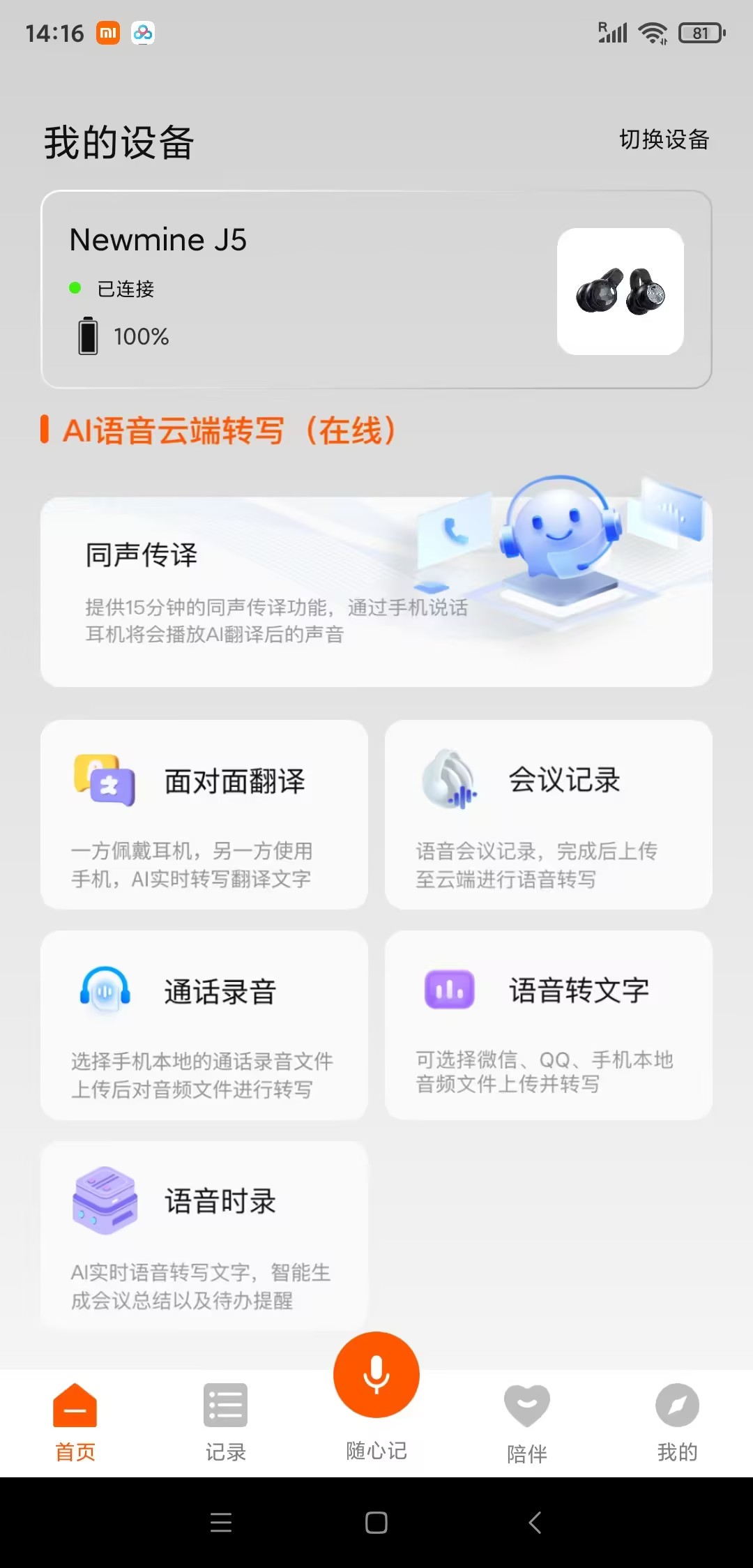Tap the system back button
Viewport: 753px width, 1568px height.
tap(535, 1523)
